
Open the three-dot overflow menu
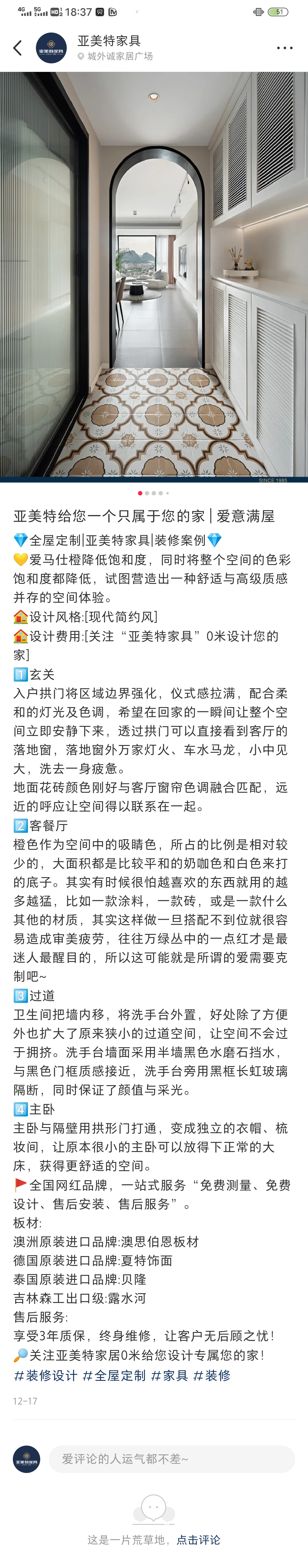(284, 48)
